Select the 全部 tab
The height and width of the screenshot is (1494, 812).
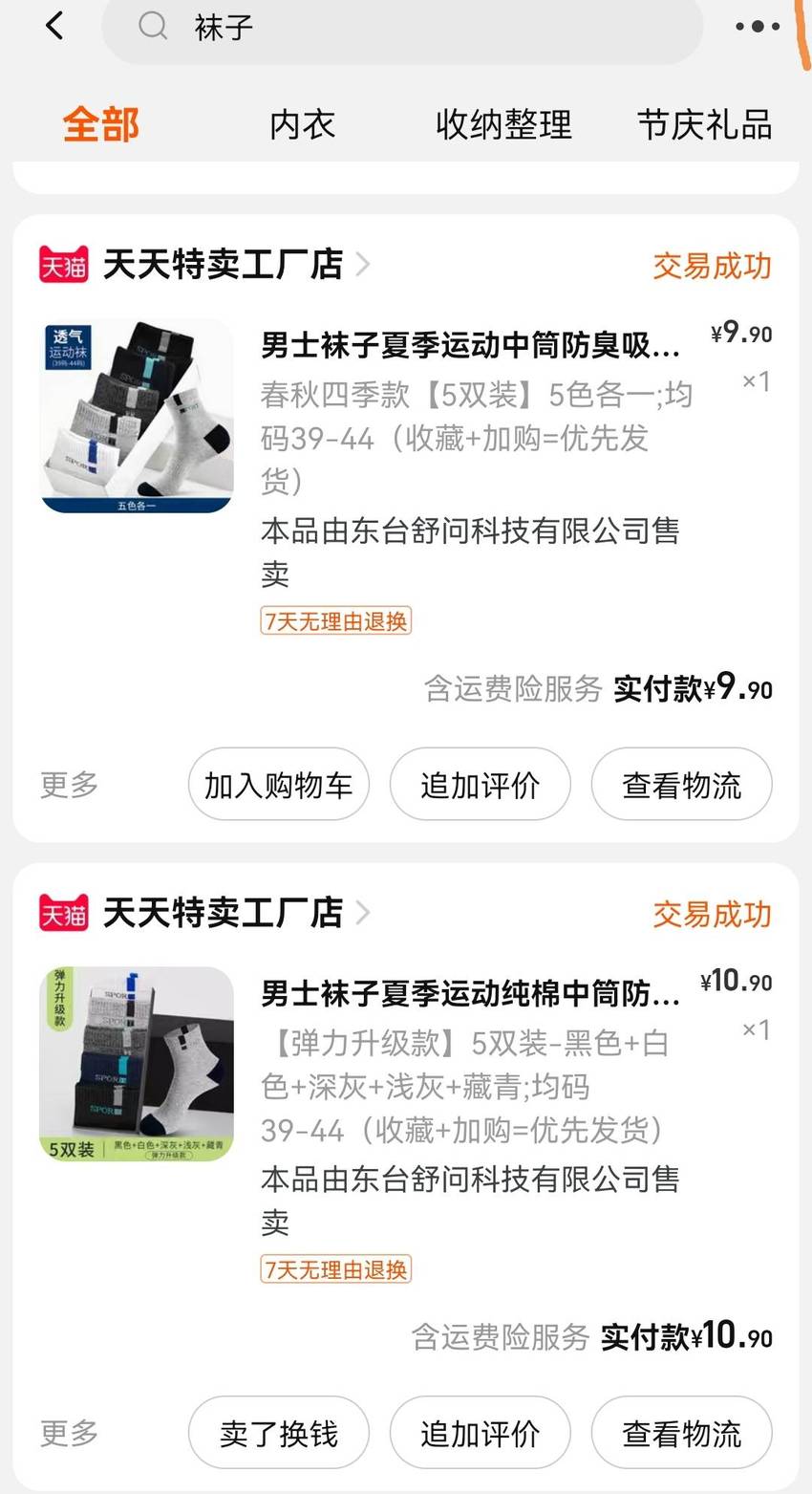click(x=101, y=125)
